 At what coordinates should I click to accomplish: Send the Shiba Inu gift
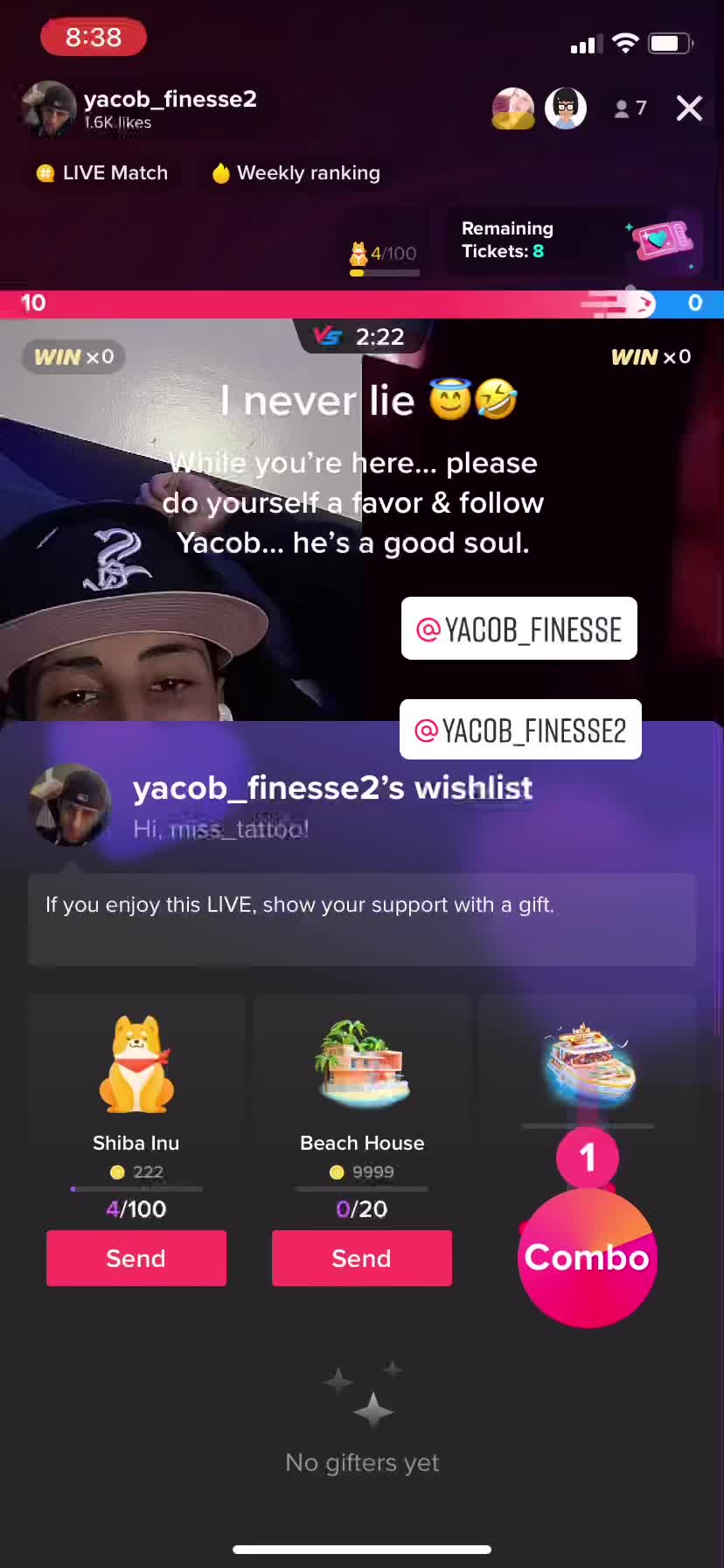[x=136, y=1258]
